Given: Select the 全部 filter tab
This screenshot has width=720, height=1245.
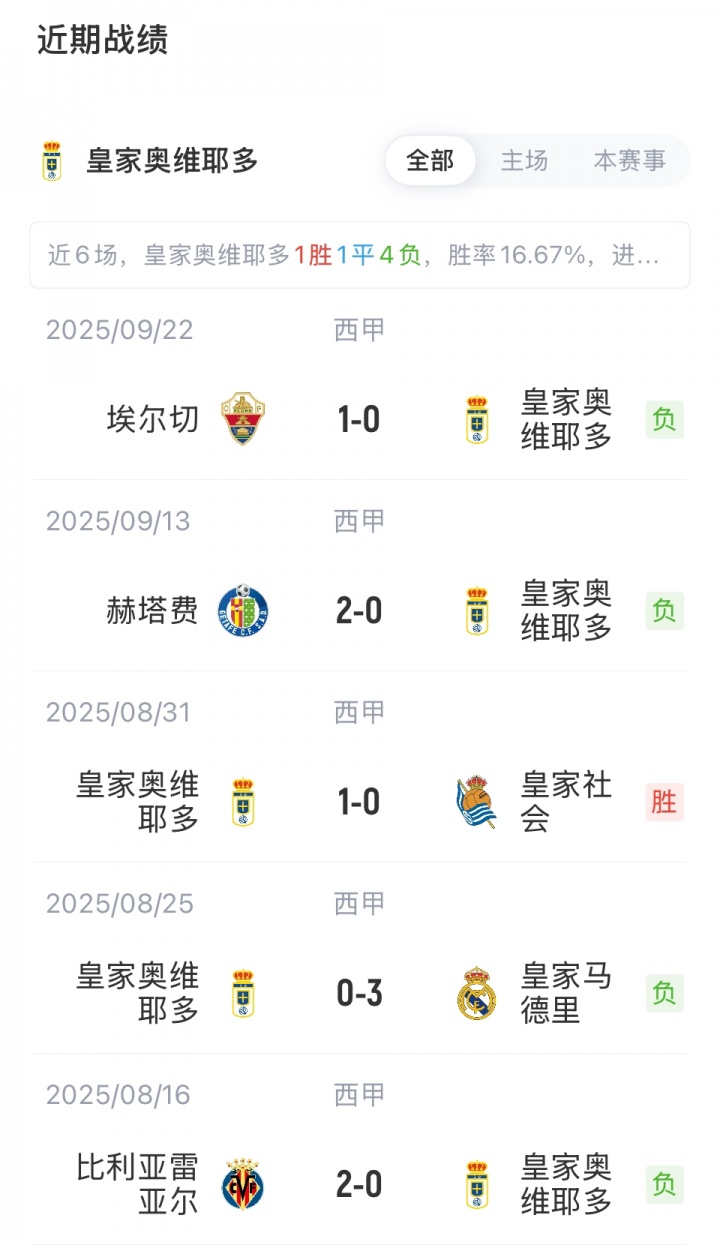Looking at the screenshot, I should click(x=430, y=161).
